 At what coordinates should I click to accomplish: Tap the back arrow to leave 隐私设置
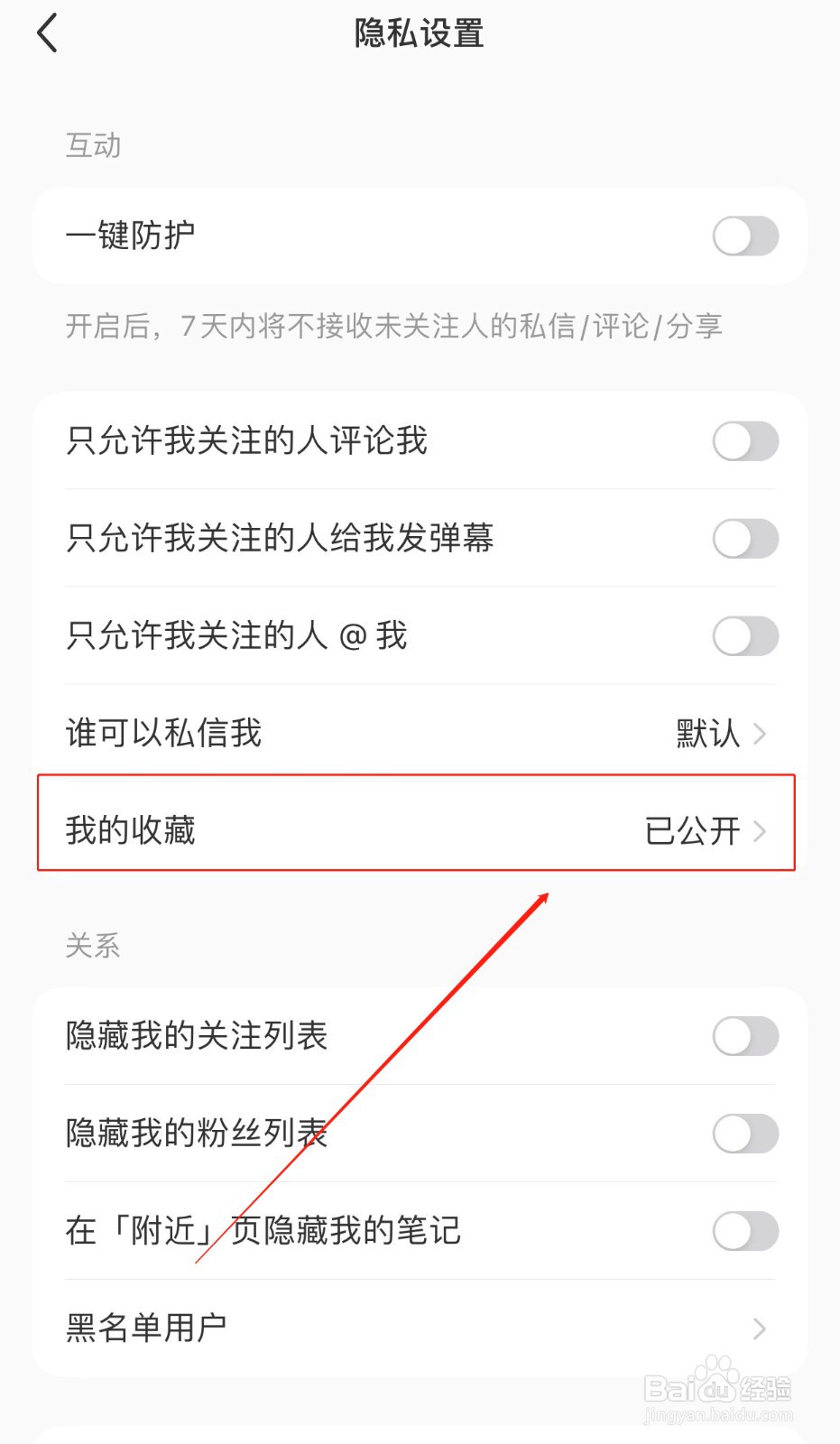coord(47,32)
